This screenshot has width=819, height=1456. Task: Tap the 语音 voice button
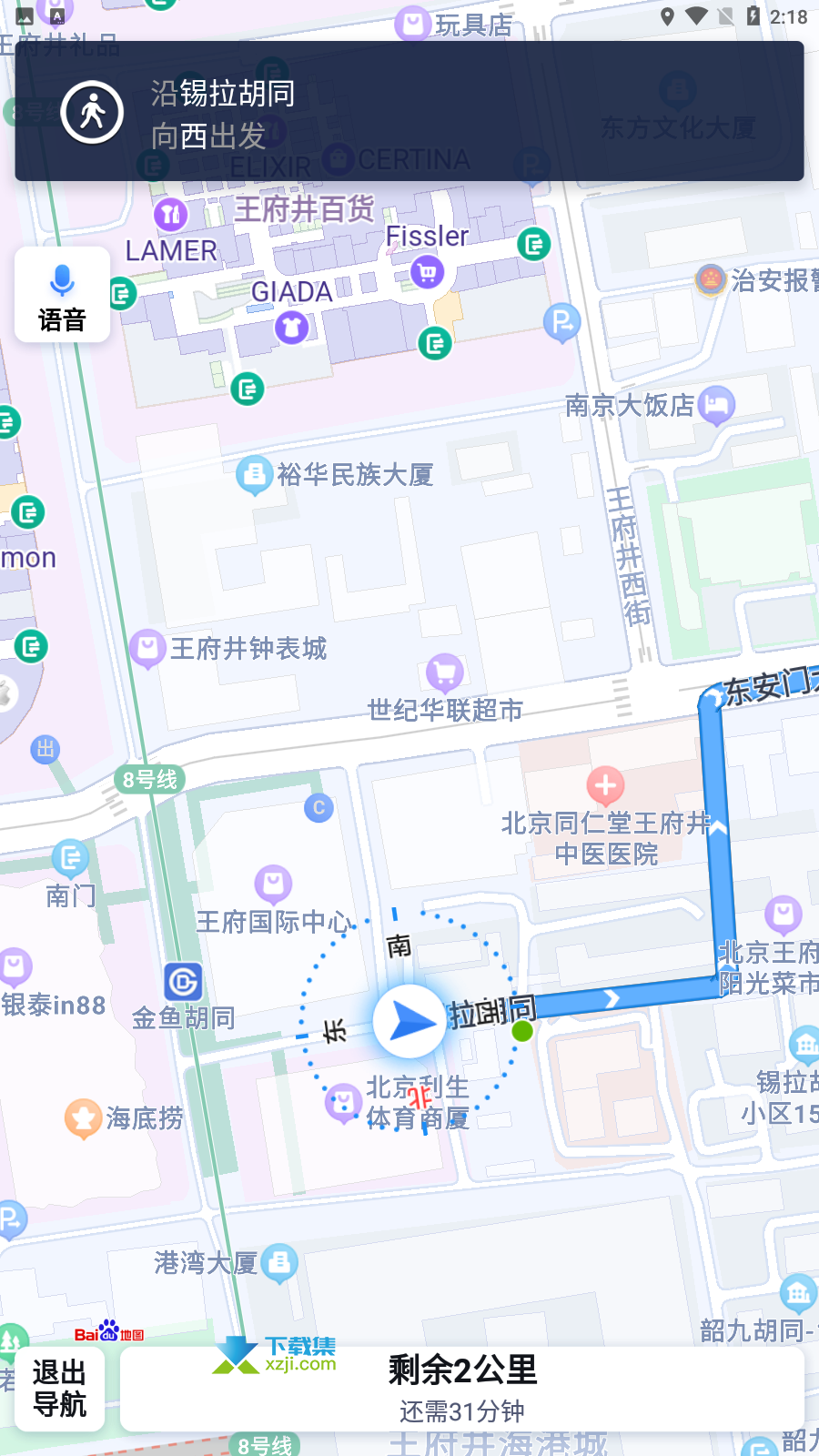62,295
